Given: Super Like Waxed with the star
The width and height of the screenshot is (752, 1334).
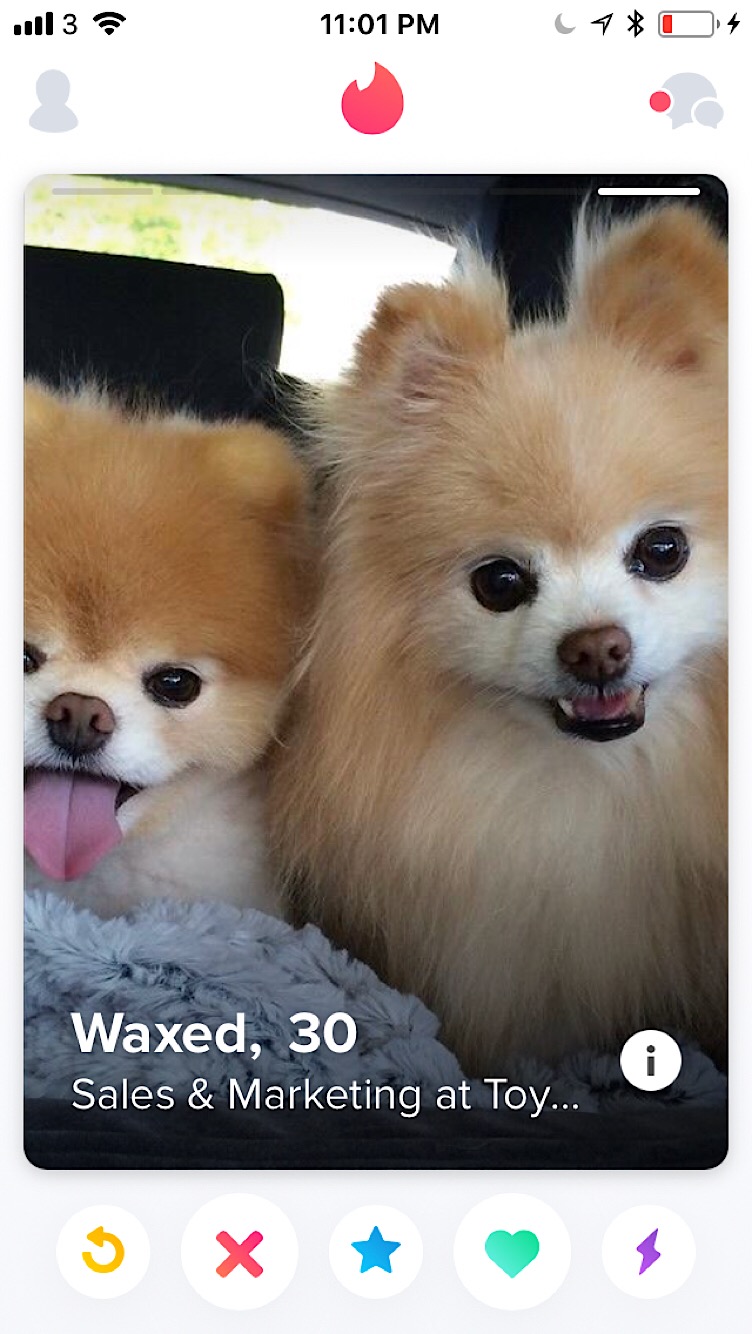Looking at the screenshot, I should 376,1252.
